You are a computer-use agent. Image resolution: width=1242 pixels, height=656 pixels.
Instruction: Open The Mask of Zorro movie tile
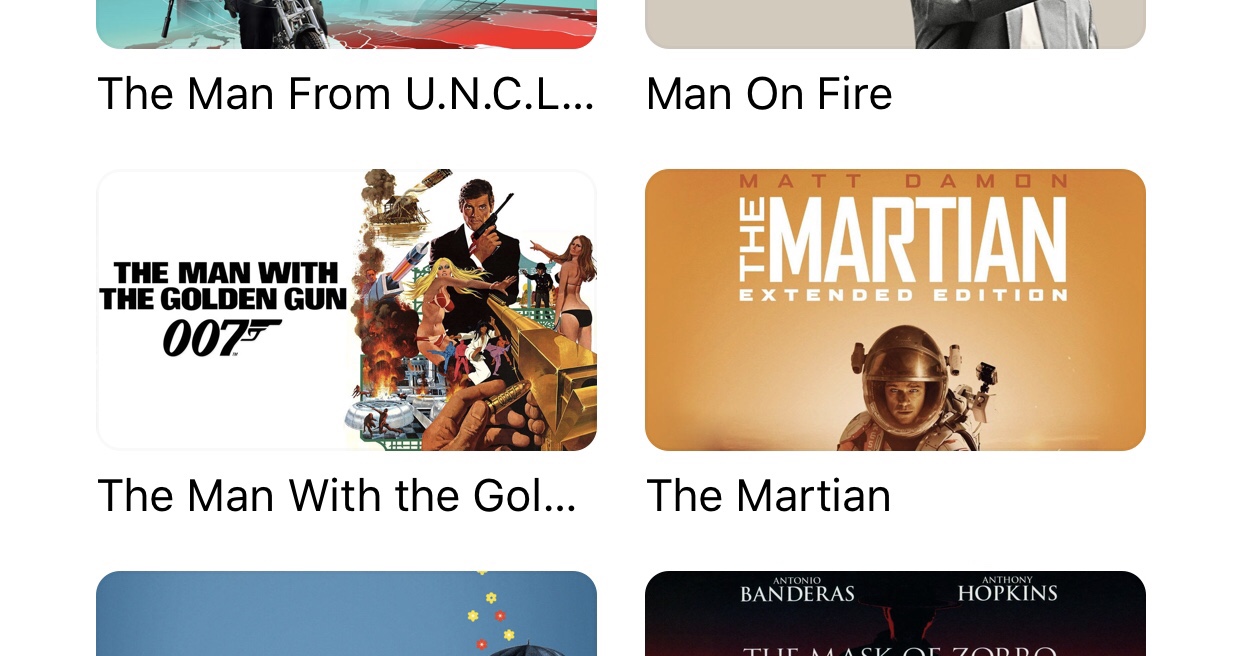coord(894,614)
